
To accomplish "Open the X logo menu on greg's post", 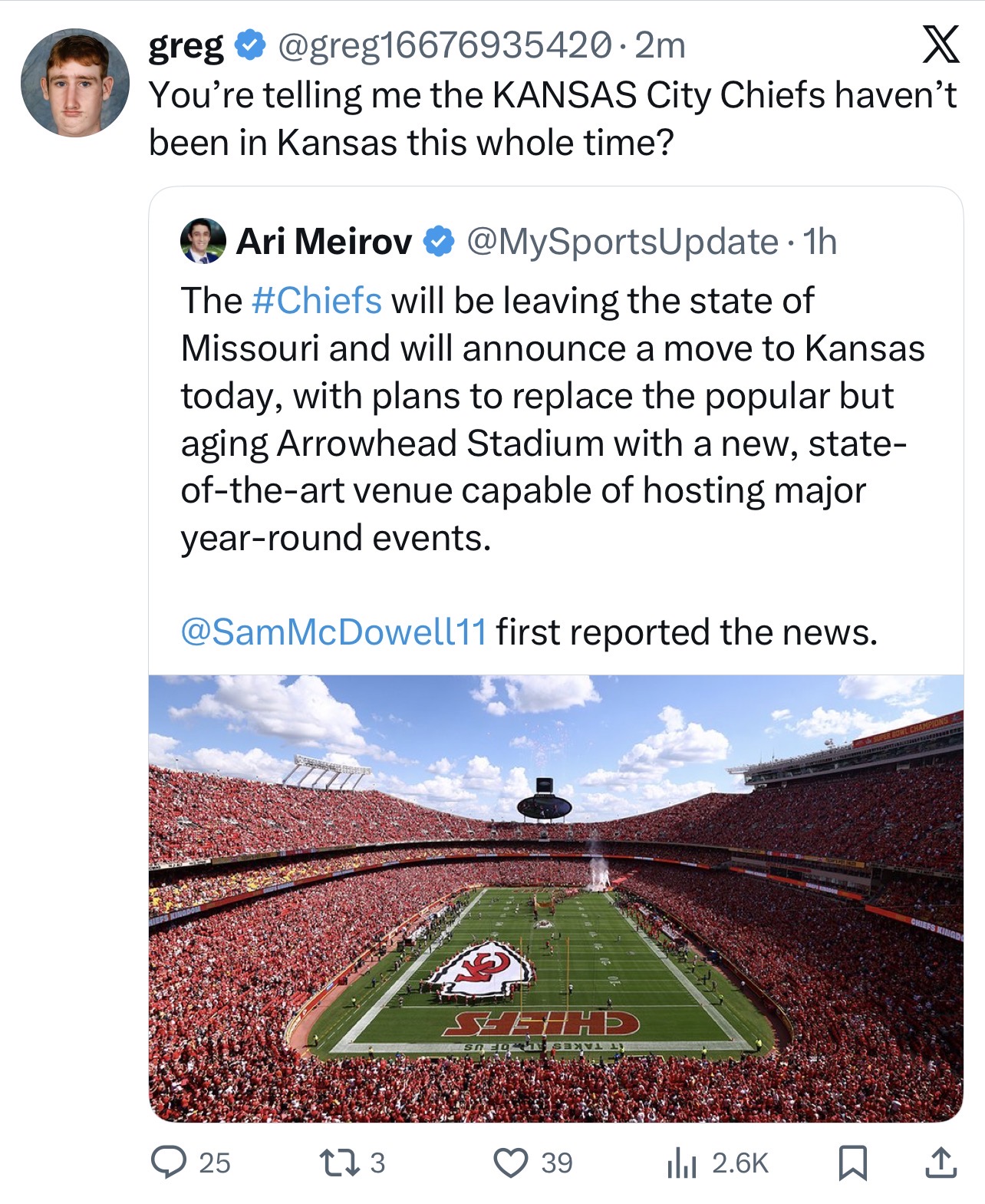I will coord(940,45).
